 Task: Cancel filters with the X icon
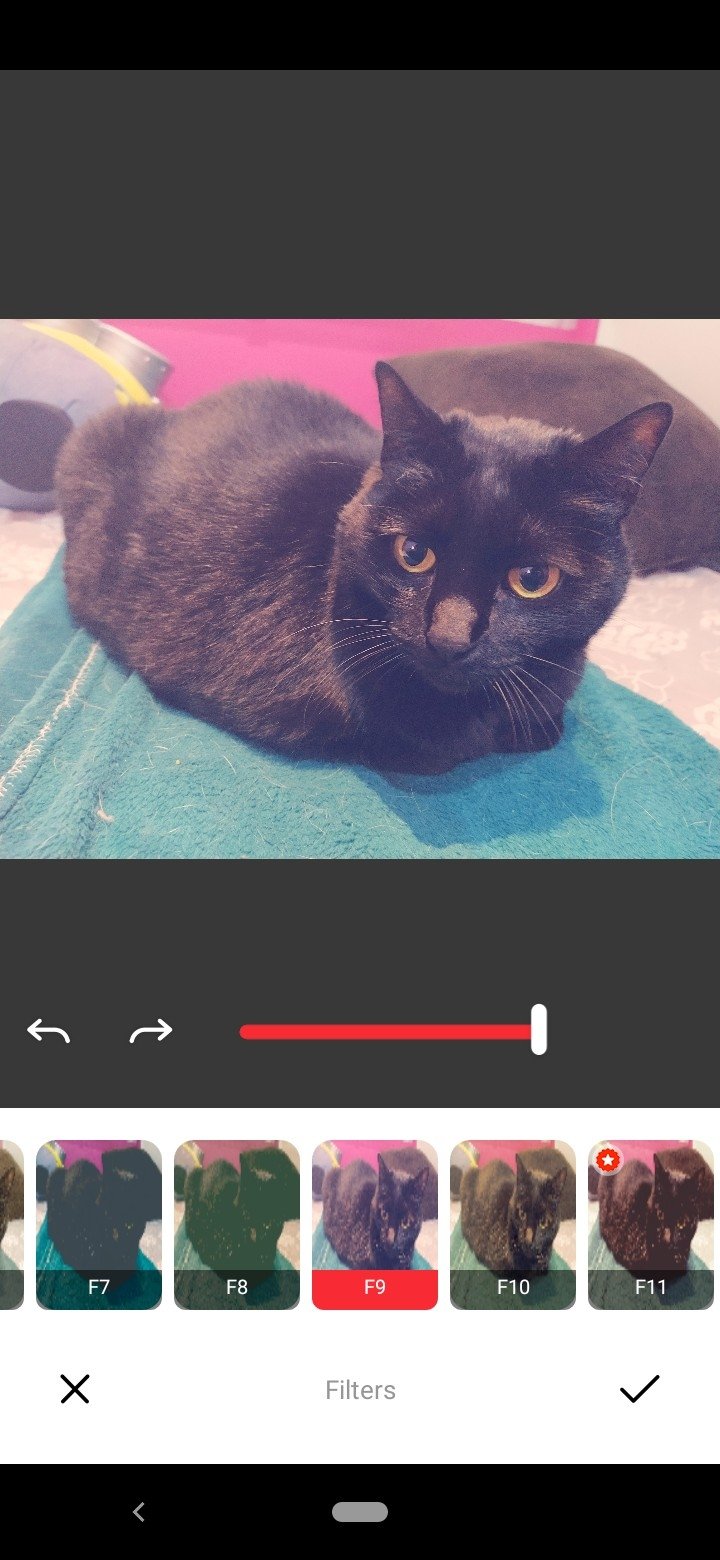pos(75,1389)
